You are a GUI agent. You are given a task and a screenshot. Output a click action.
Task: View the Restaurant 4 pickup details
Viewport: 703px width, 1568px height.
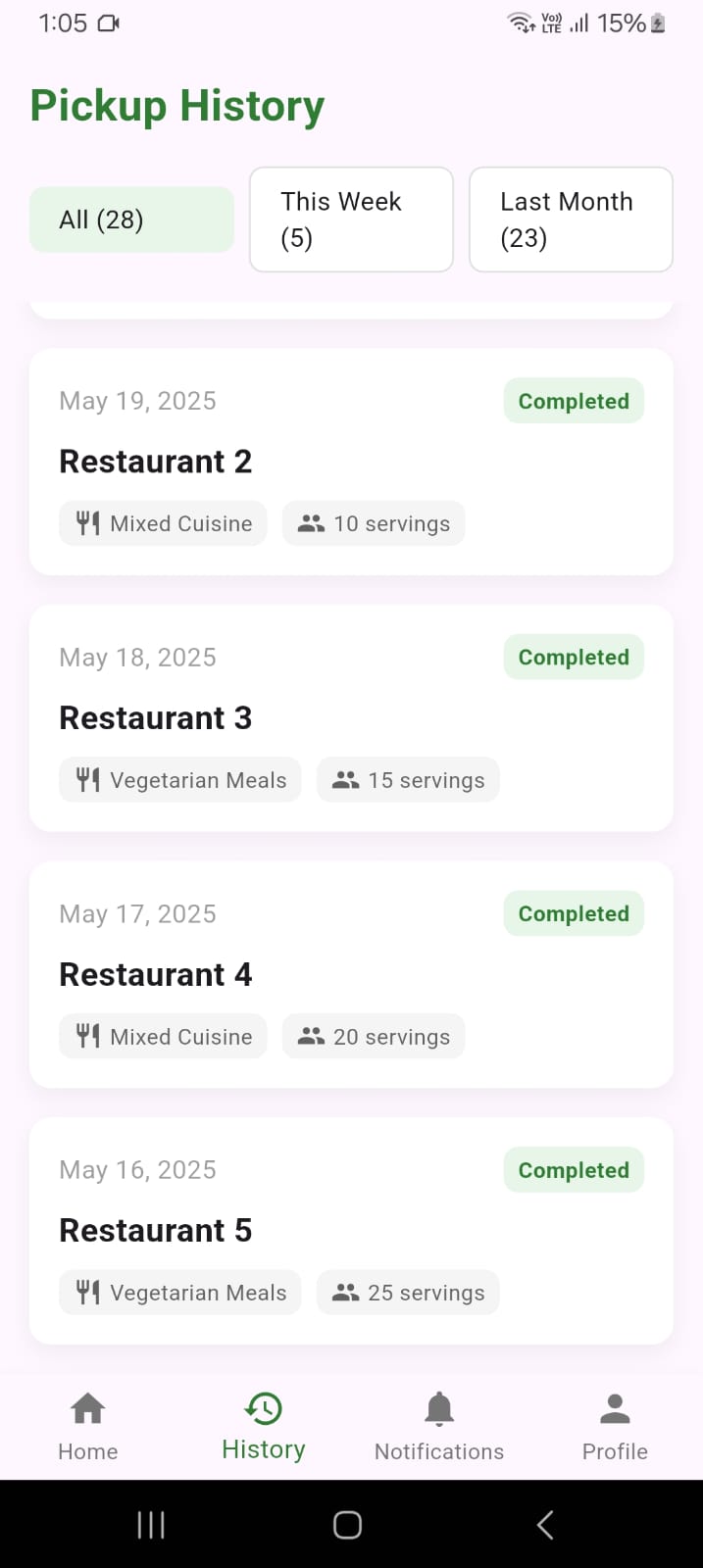[351, 975]
